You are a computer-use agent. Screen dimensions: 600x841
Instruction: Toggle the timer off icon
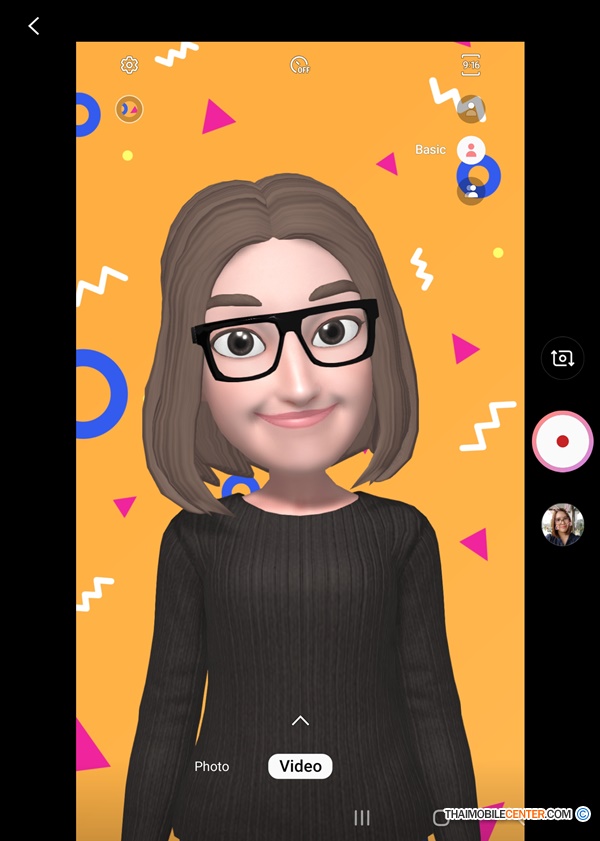click(300, 65)
